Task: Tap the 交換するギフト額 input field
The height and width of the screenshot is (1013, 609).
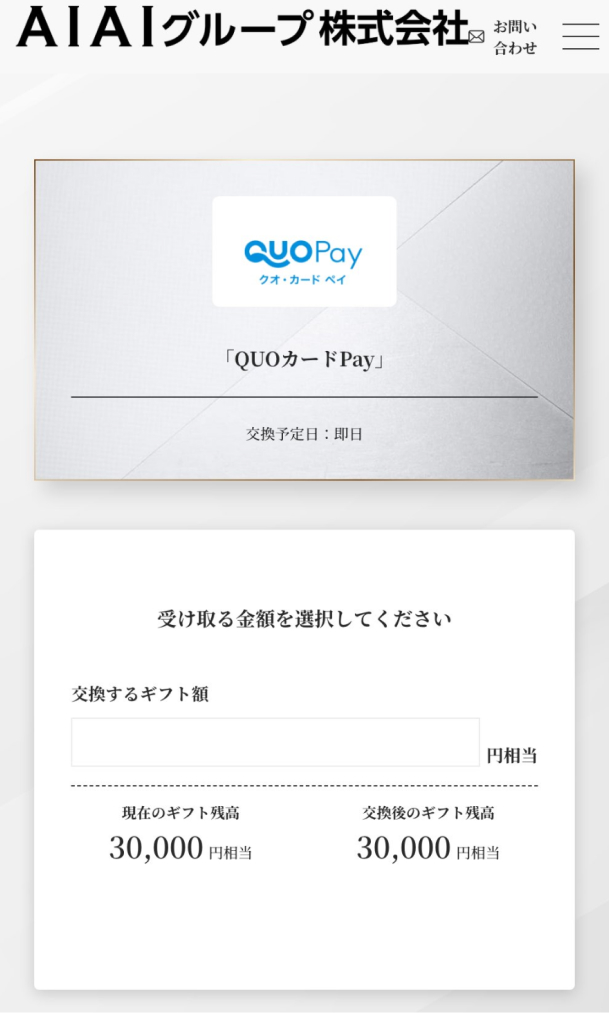Action: pyautogui.click(x=275, y=742)
